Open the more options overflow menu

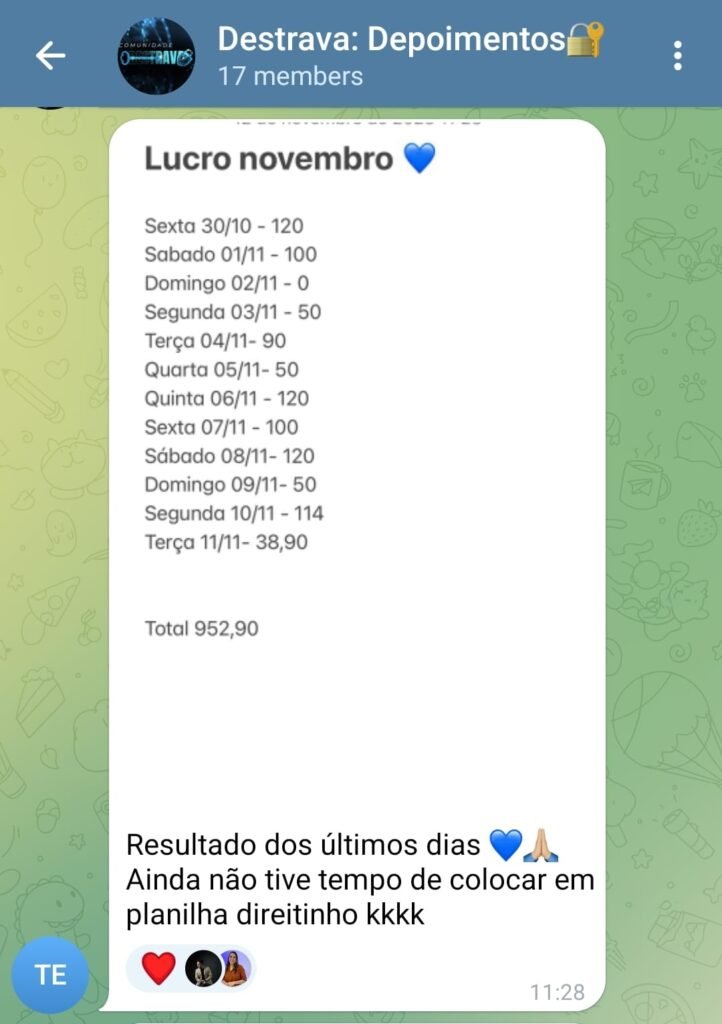678,56
